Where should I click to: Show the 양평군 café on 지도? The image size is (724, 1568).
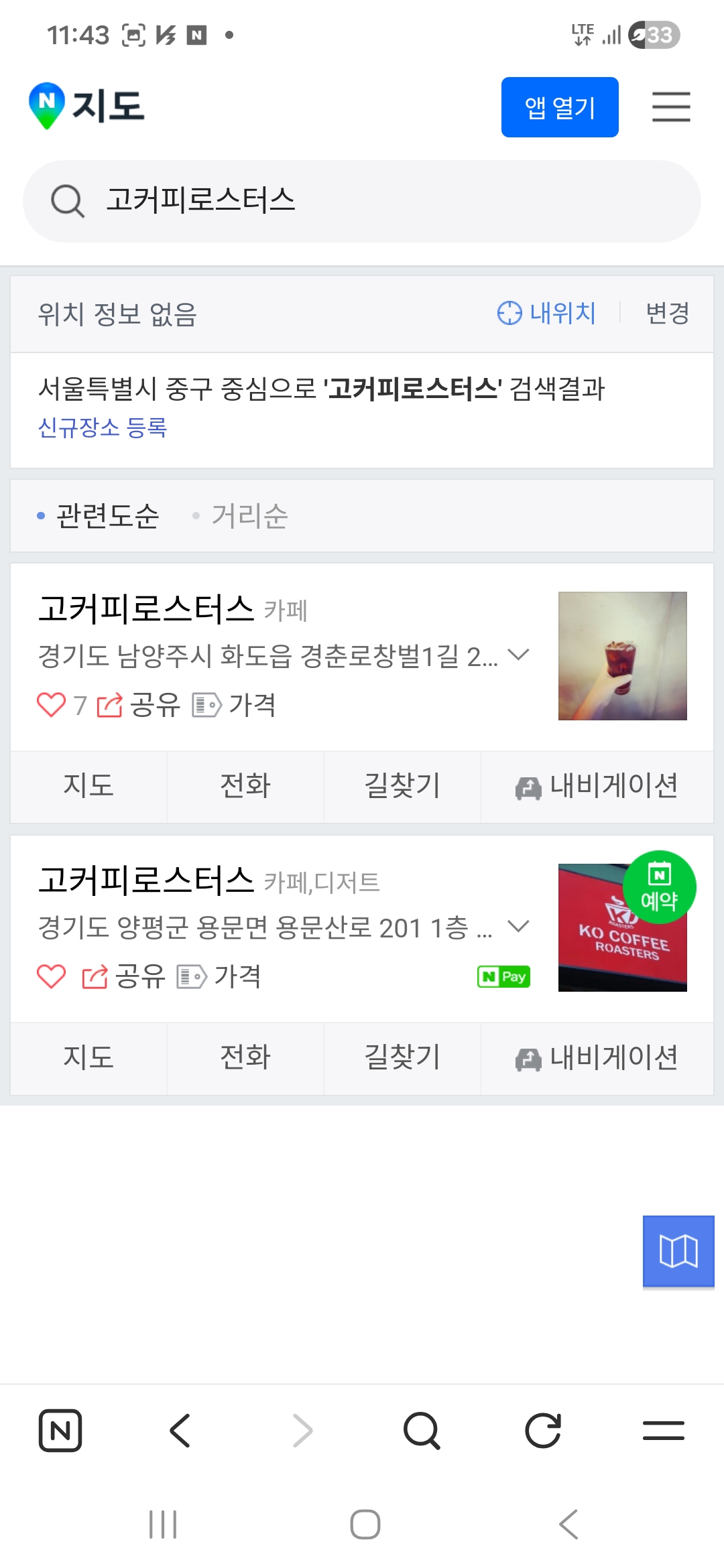[88, 1058]
